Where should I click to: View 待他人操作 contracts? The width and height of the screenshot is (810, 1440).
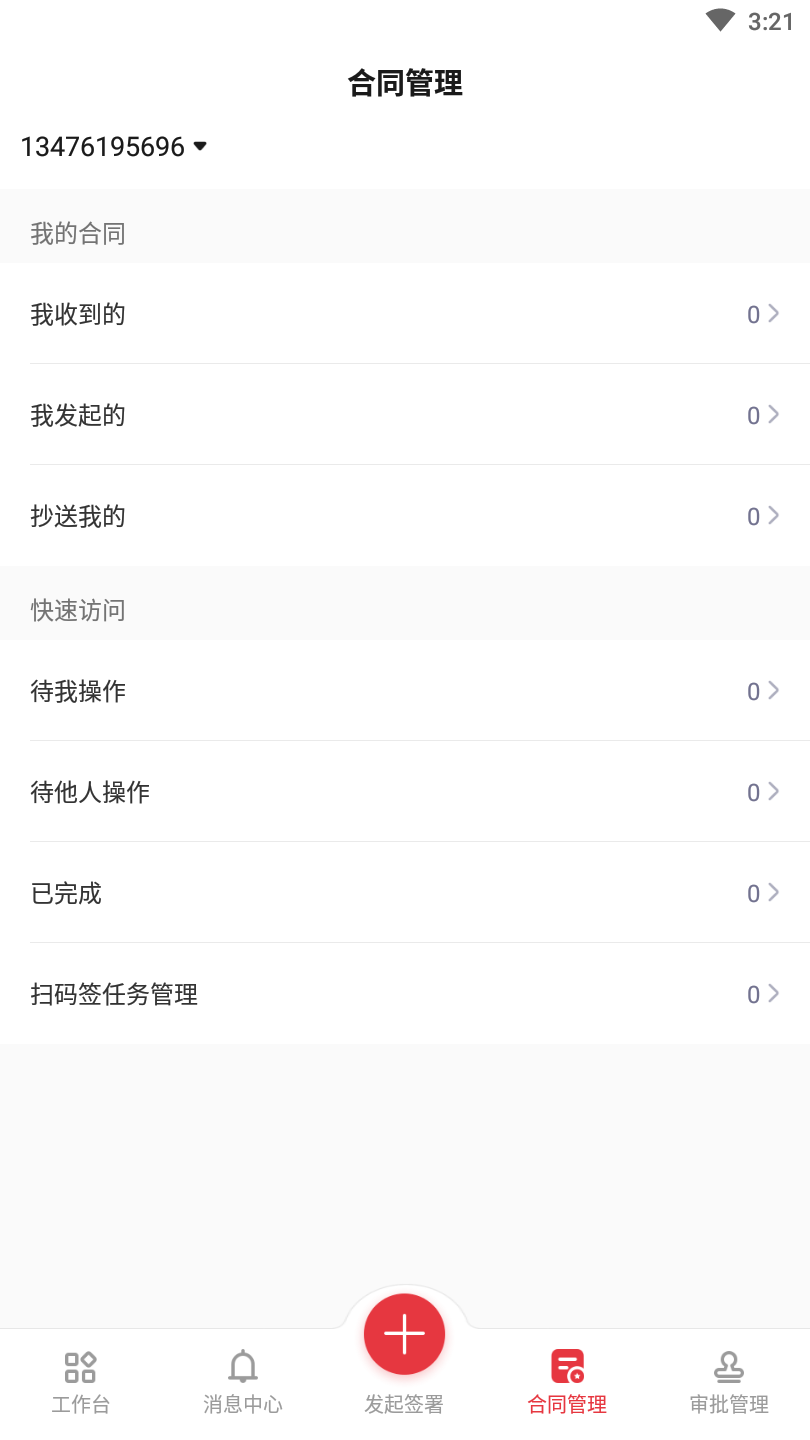404,792
